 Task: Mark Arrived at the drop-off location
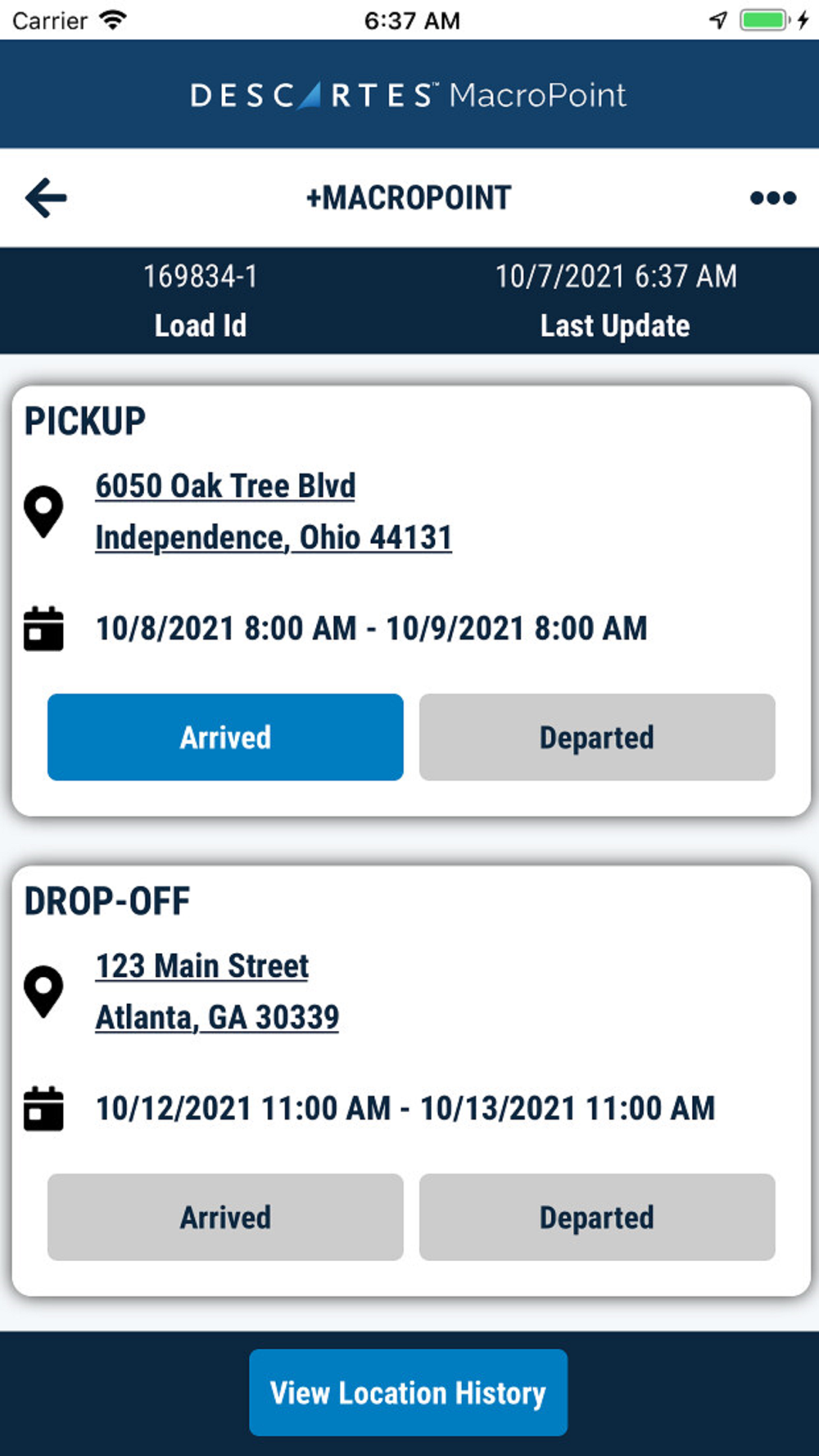pos(225,1217)
